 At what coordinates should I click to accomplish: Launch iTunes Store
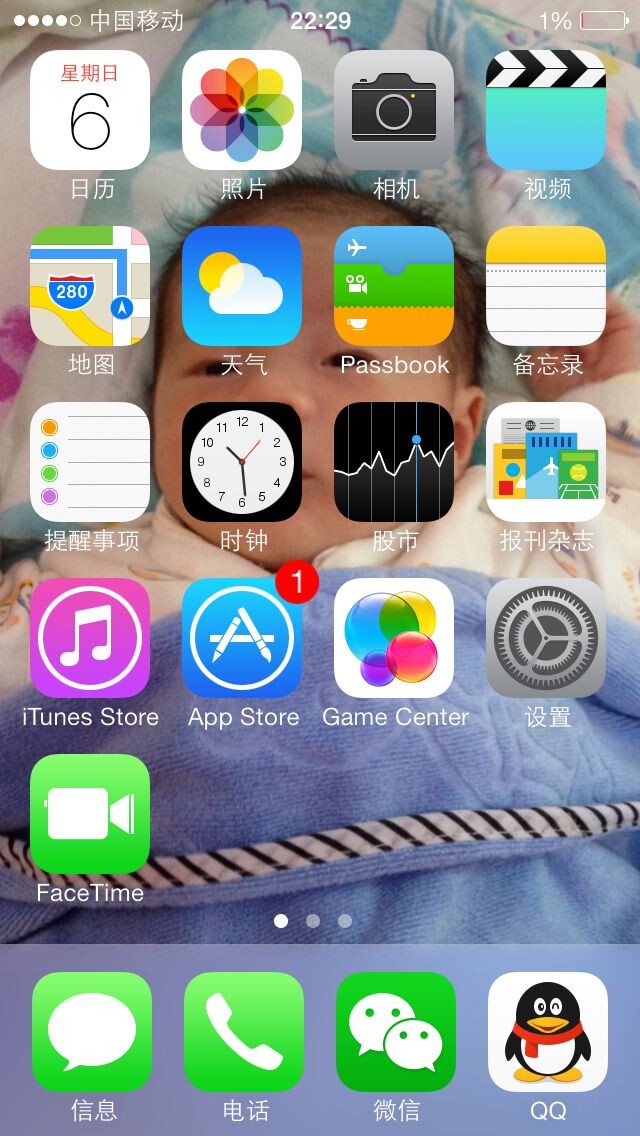tap(90, 638)
